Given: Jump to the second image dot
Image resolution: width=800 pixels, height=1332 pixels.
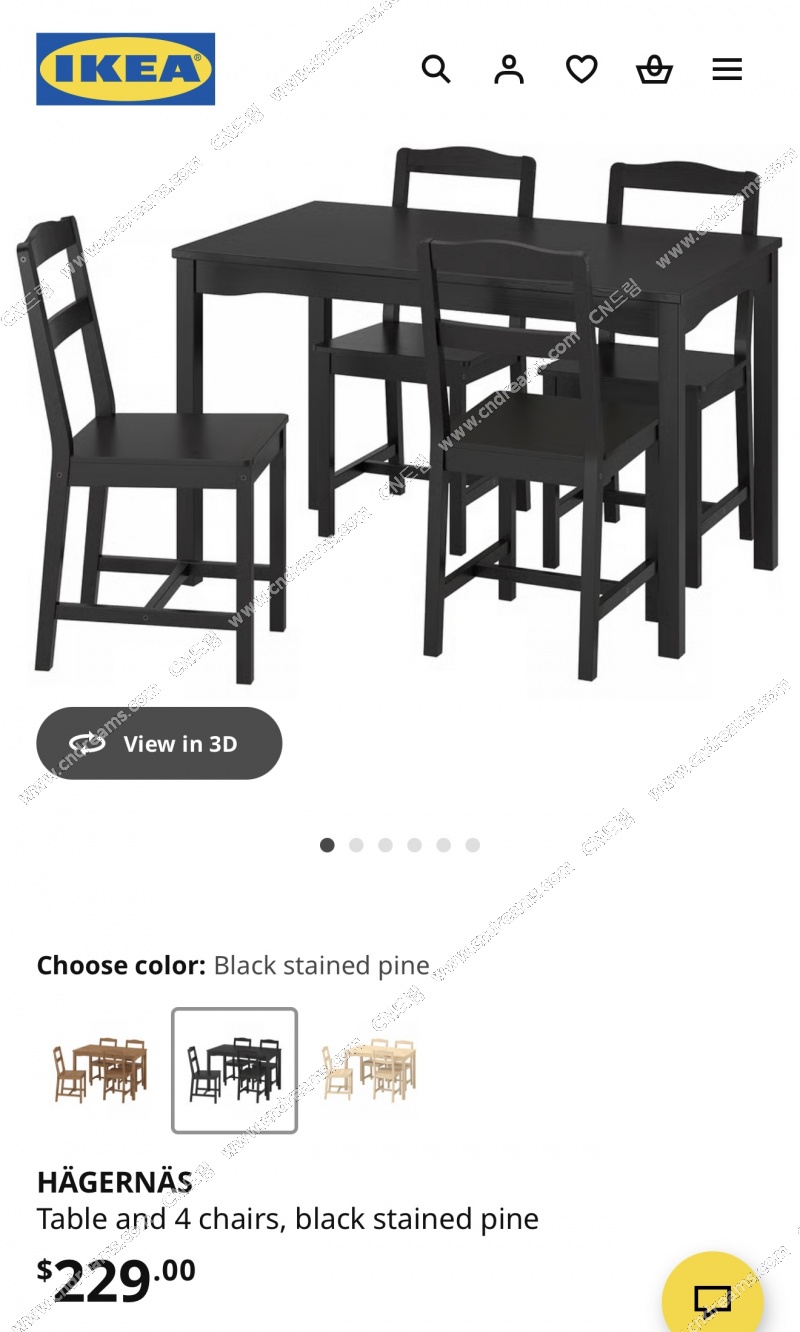Looking at the screenshot, I should (356, 845).
